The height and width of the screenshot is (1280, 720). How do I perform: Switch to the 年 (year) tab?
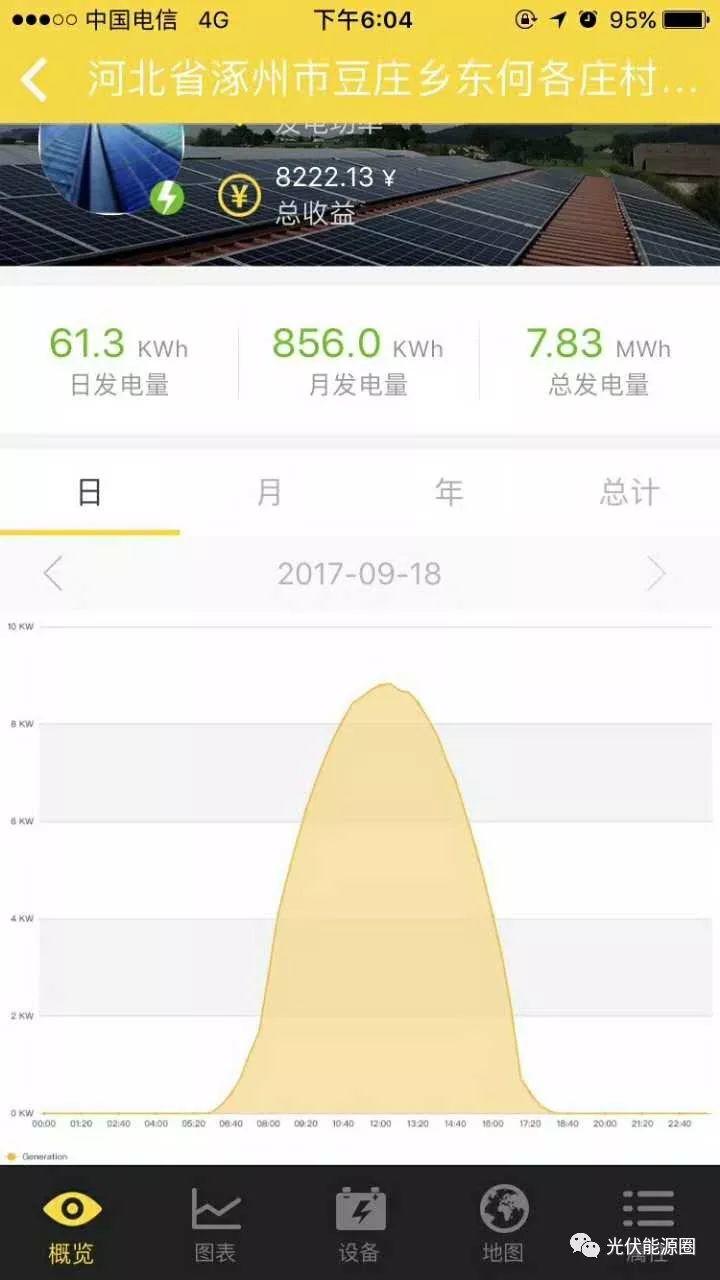click(449, 492)
